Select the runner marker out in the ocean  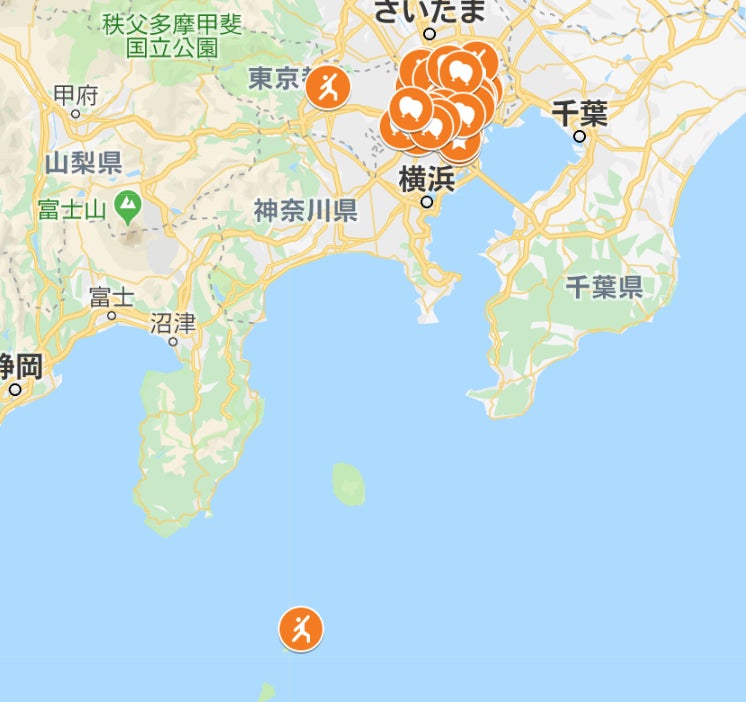pos(301,629)
